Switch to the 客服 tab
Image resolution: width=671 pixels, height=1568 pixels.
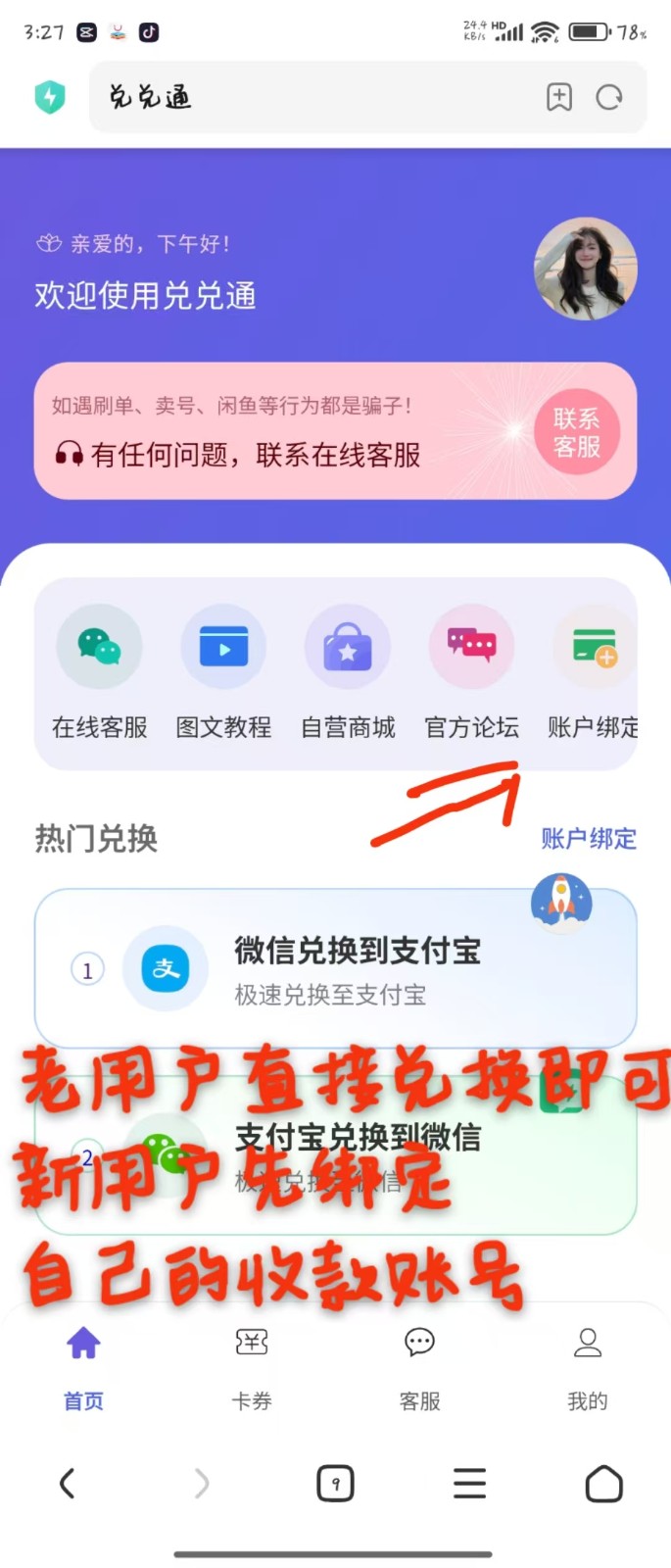[x=419, y=1367]
